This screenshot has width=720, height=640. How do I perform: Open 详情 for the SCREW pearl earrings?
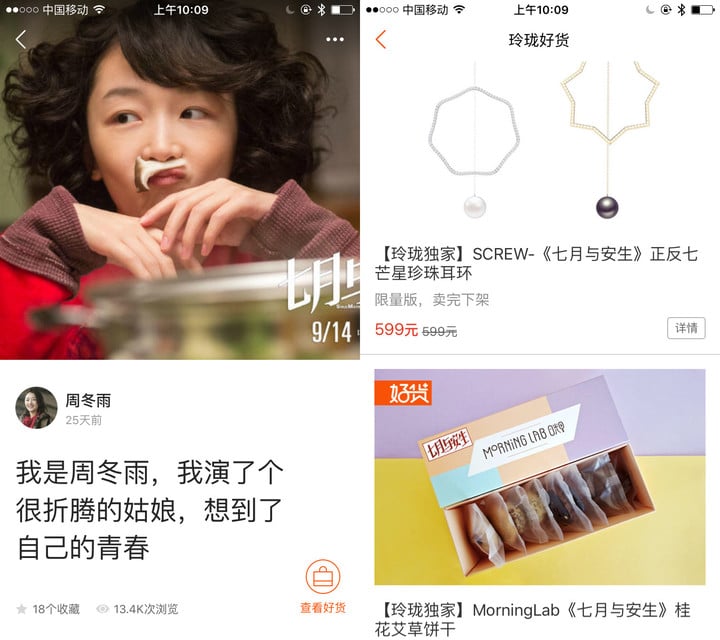[x=686, y=328]
